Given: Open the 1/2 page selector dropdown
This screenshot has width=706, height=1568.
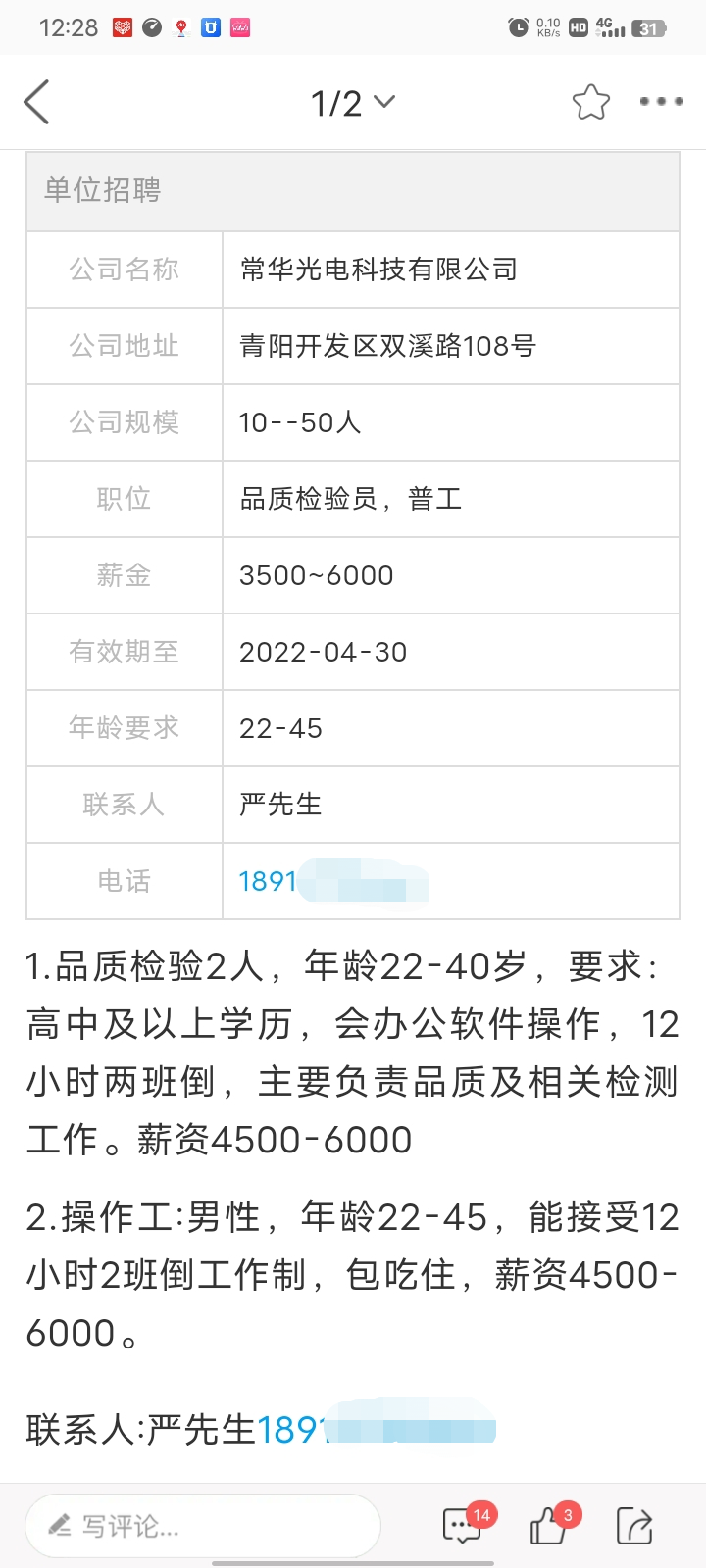Looking at the screenshot, I should coord(352,103).
